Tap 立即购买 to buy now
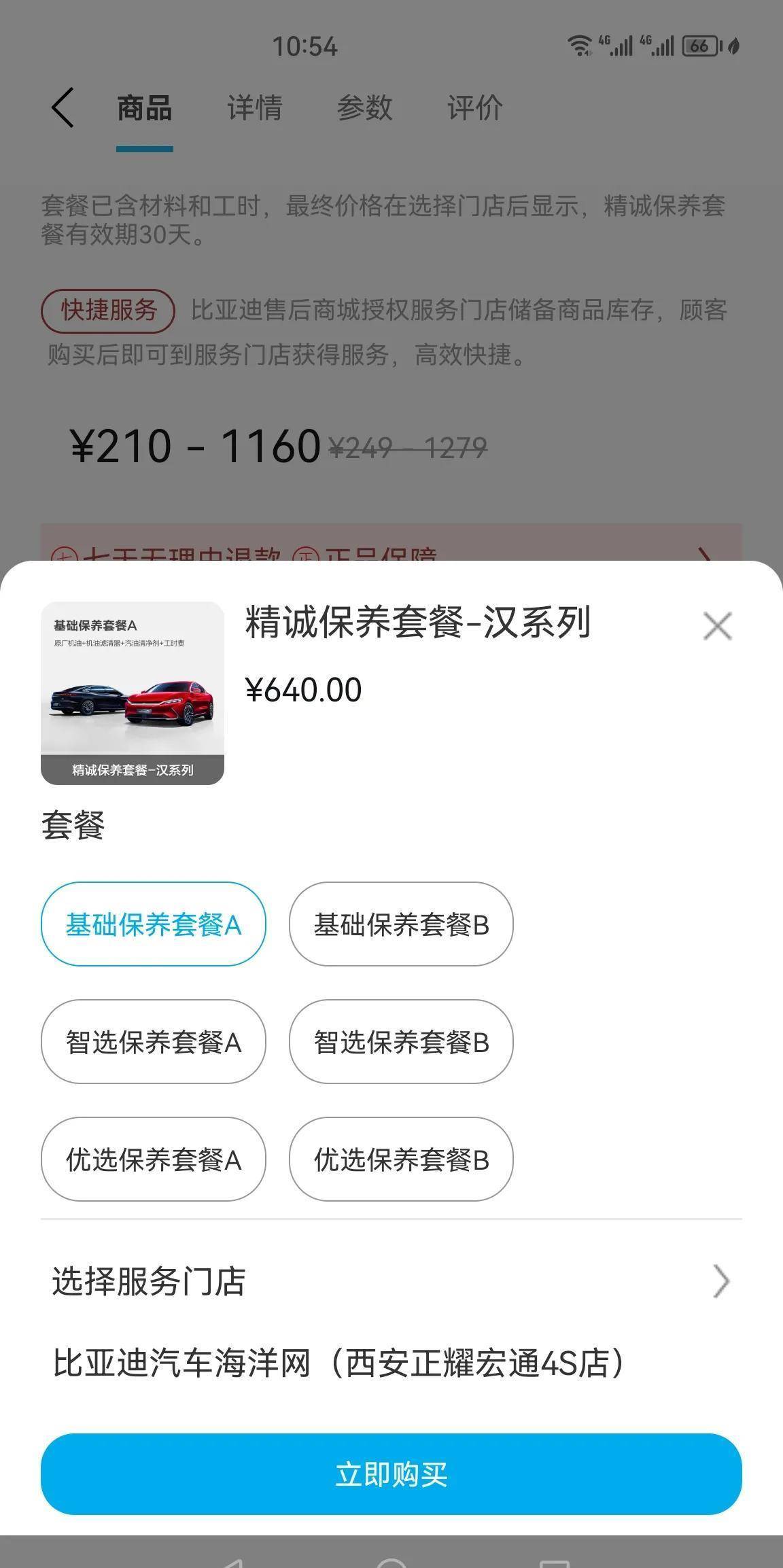The image size is (783, 1568). click(x=391, y=1474)
